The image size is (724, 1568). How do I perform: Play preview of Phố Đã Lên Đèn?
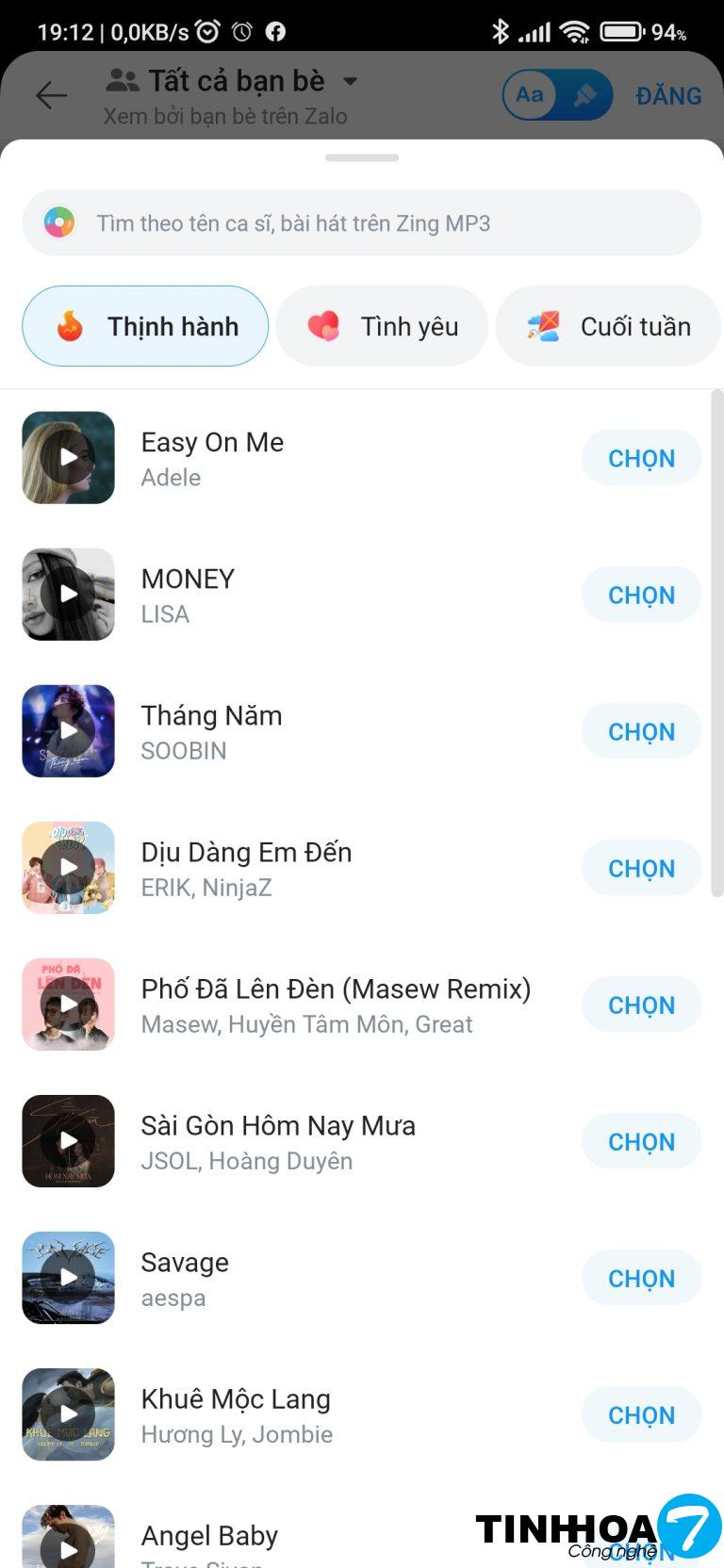[x=68, y=1004]
